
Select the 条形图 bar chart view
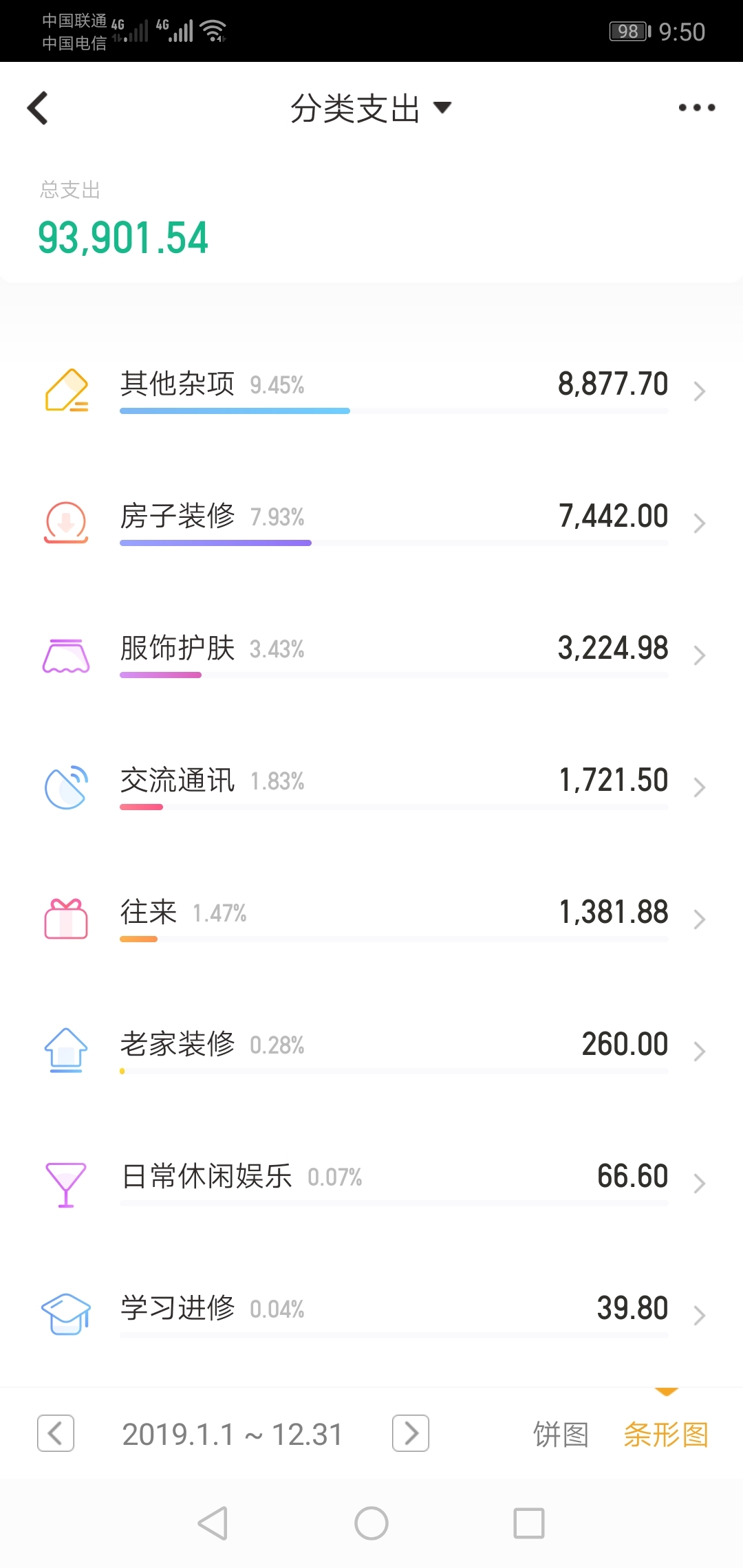(x=666, y=1435)
